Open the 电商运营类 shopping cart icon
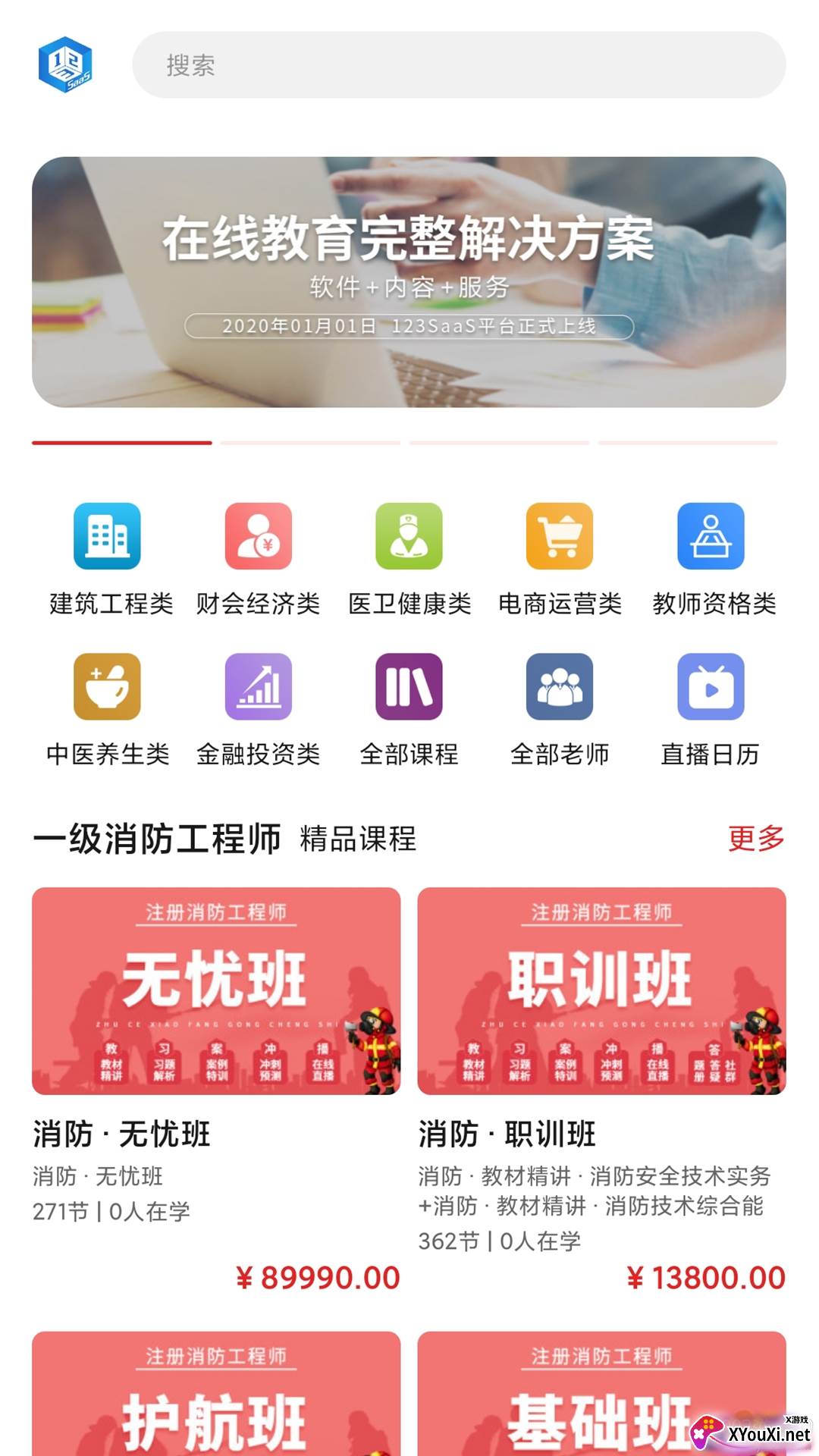Image resolution: width=819 pixels, height=1456 pixels. pyautogui.click(x=560, y=538)
